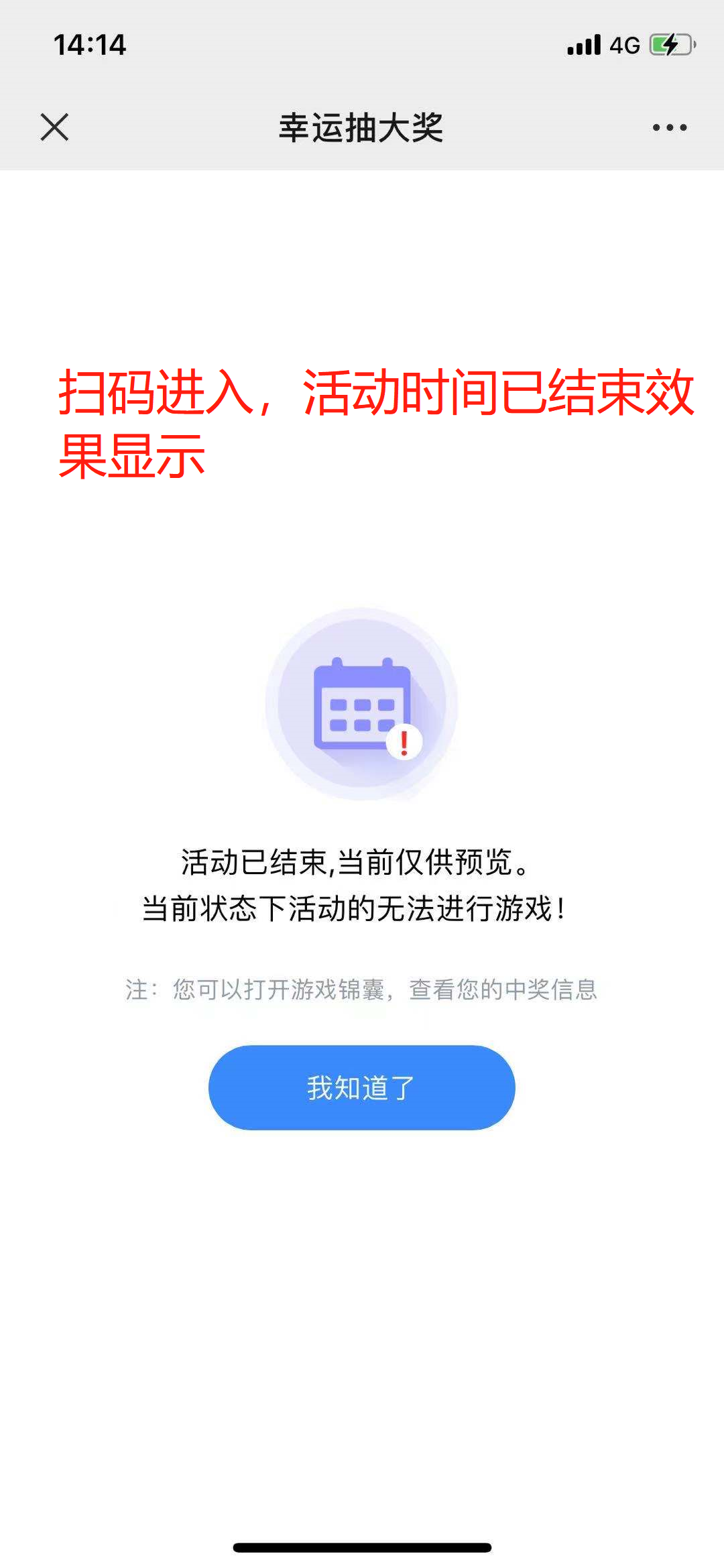Screen dimensions: 724x1568
Task: Close the 幸运抽大奖 page
Action: 54,127
